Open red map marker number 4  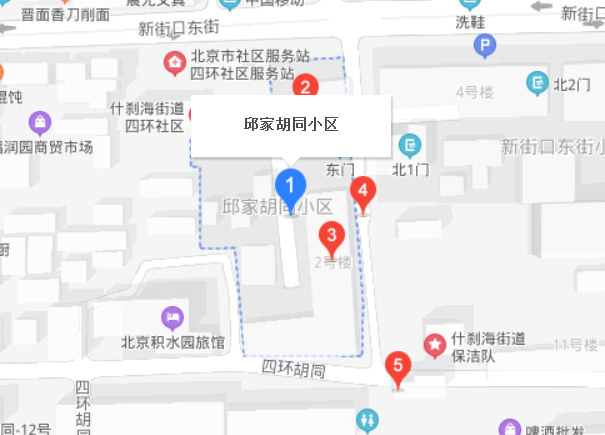coord(364,190)
